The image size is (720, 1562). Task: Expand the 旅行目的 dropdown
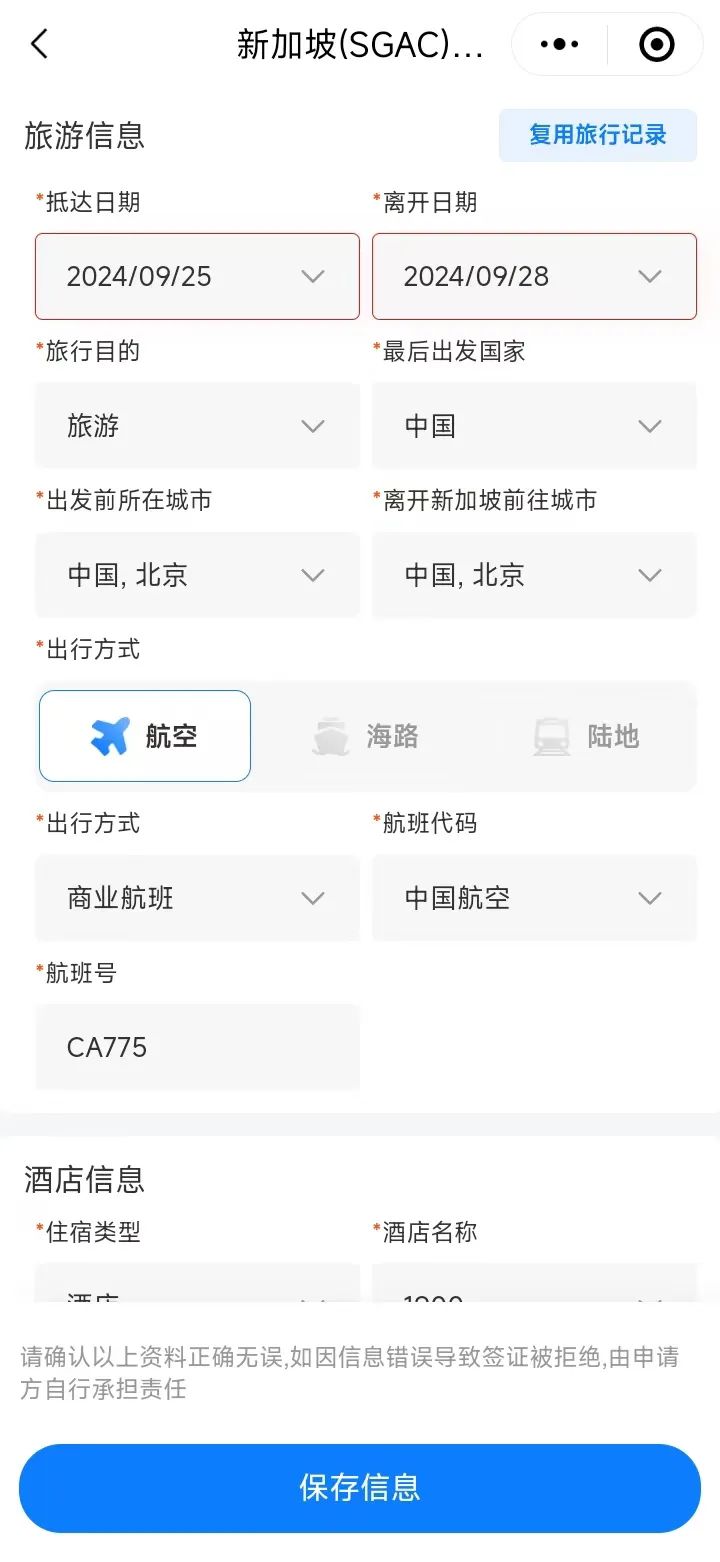pos(197,426)
